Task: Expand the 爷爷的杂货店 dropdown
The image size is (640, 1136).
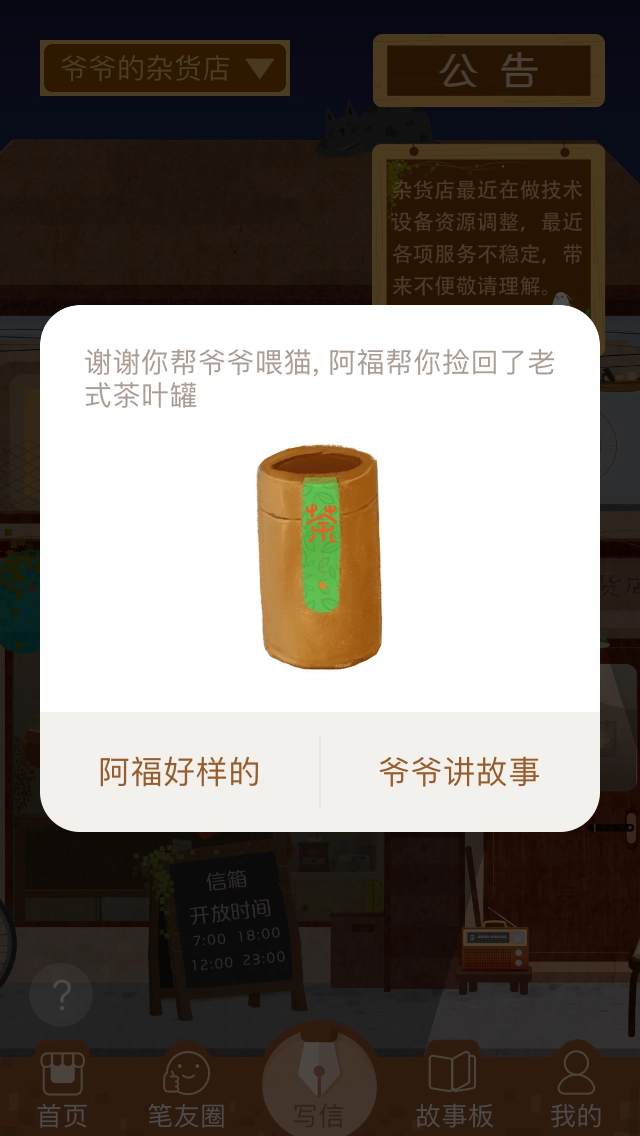Action: 165,69
